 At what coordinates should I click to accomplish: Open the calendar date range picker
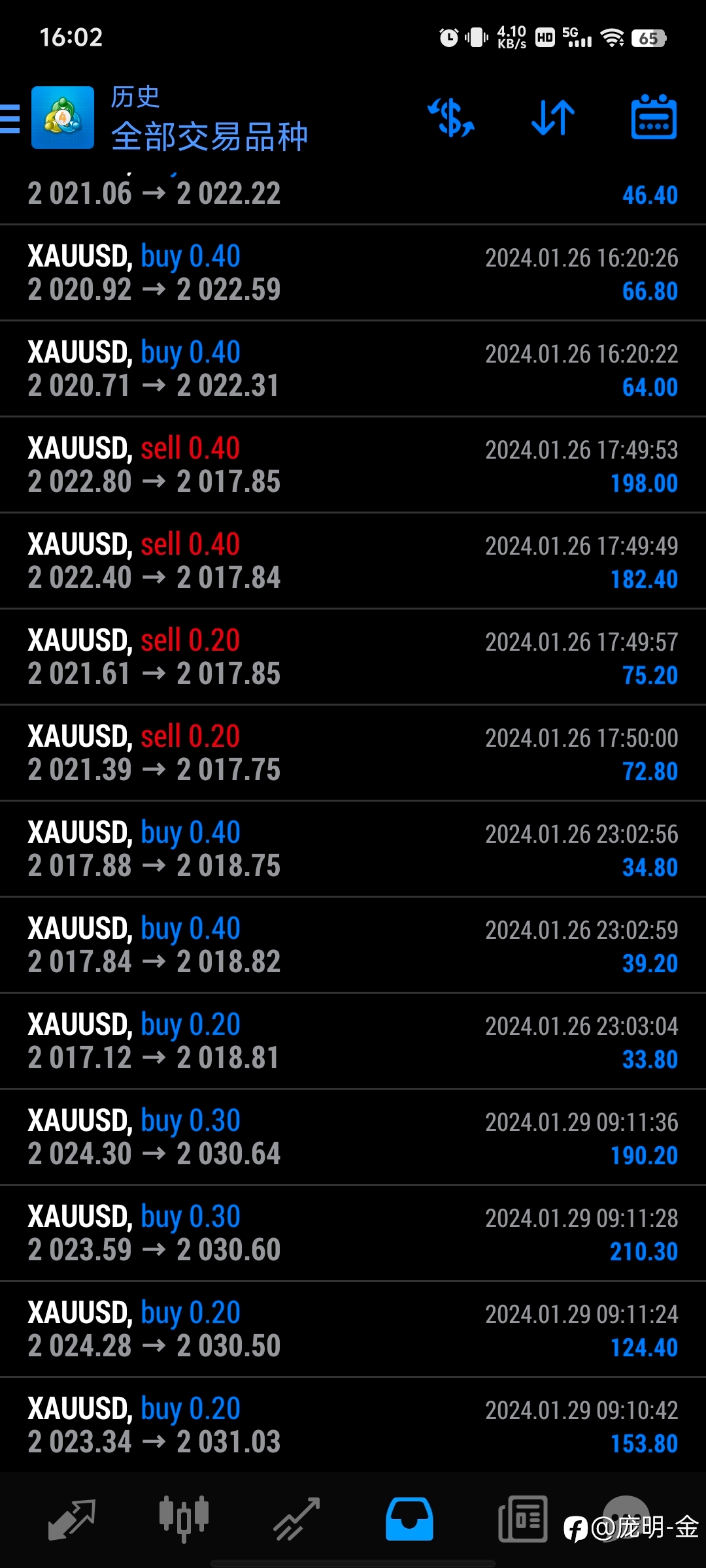pyautogui.click(x=654, y=118)
